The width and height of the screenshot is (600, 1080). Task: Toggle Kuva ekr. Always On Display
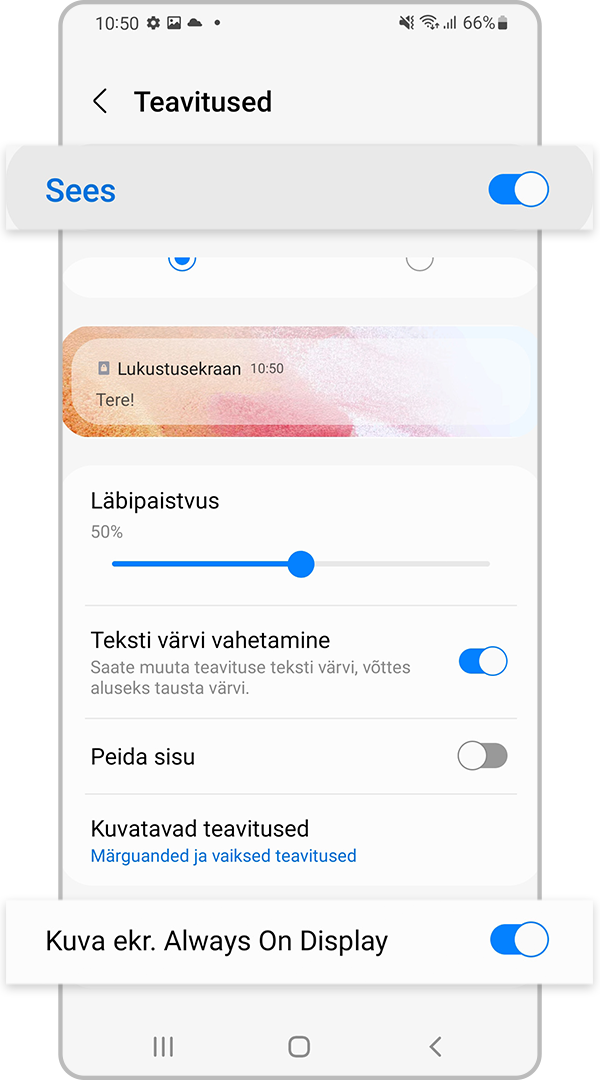(519, 940)
